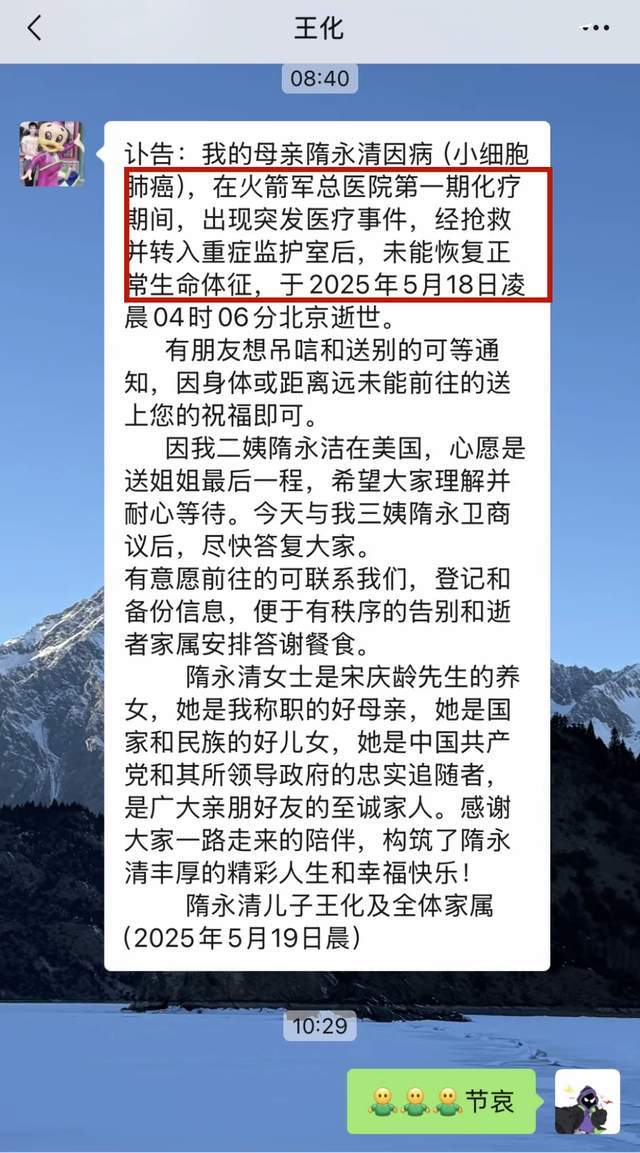
Task: Tap my own avatar beside 节哀
Action: tap(587, 1101)
